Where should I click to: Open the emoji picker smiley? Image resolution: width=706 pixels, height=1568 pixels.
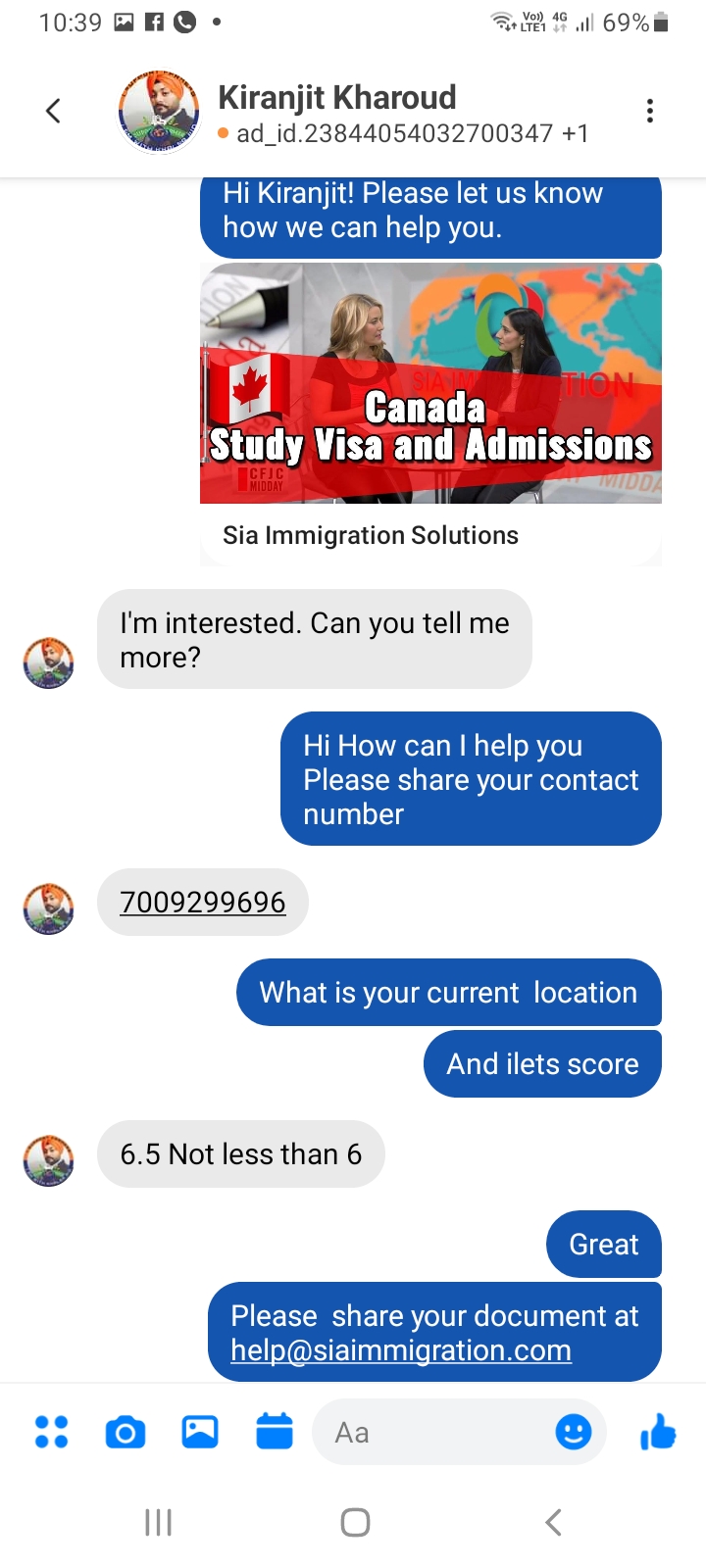574,1433
